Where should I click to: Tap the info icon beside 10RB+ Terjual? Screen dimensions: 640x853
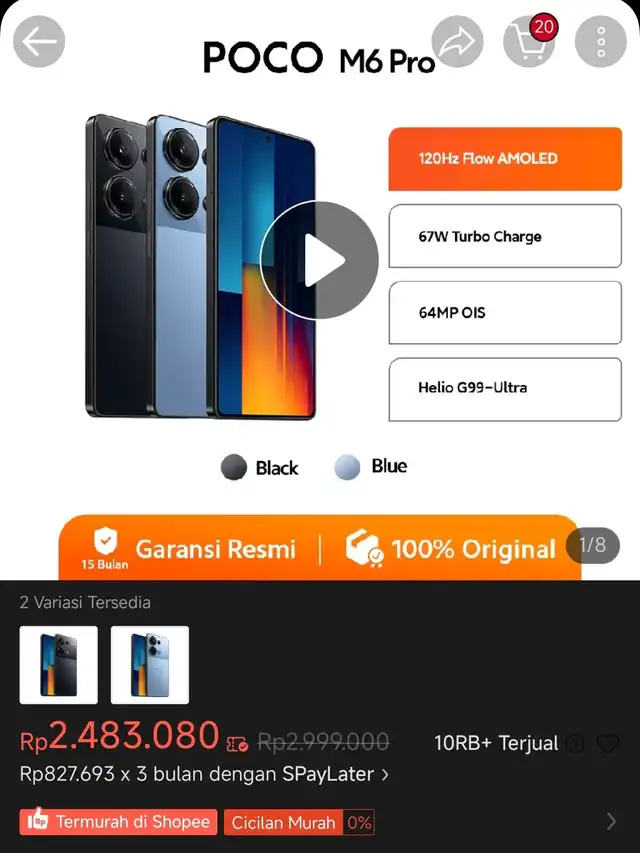(x=575, y=743)
